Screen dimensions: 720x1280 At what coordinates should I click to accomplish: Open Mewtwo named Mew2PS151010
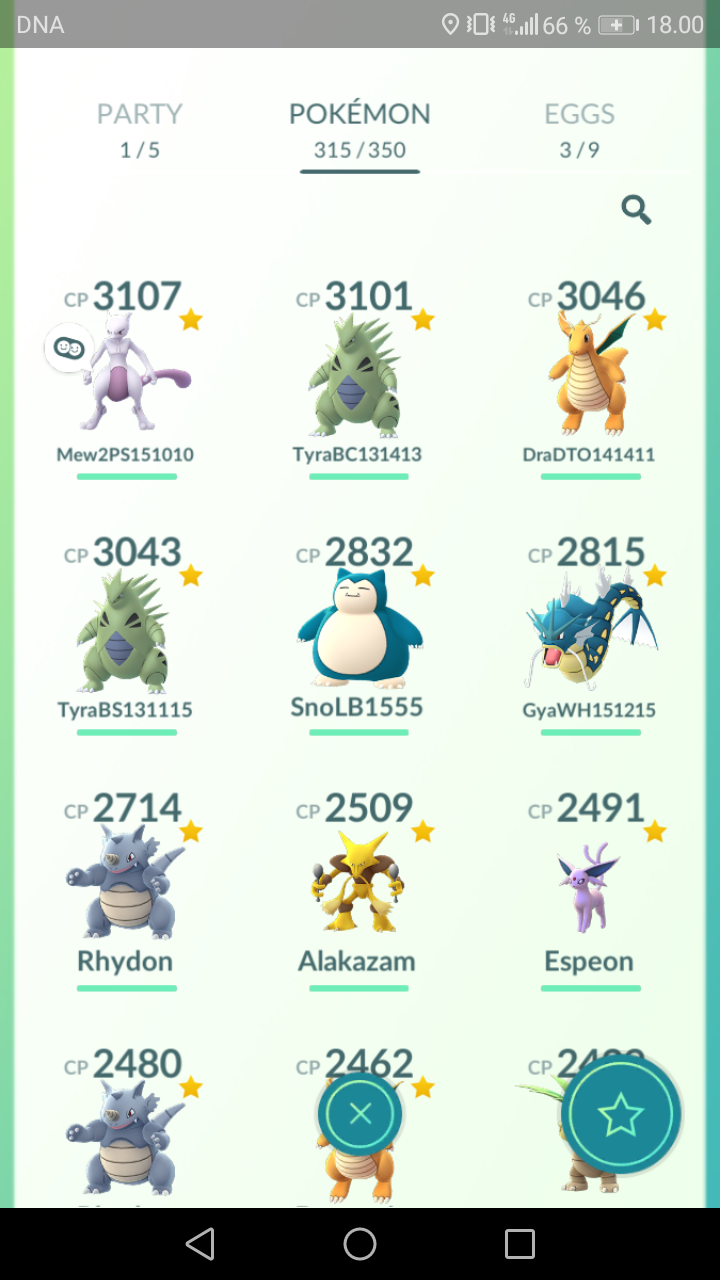point(127,378)
